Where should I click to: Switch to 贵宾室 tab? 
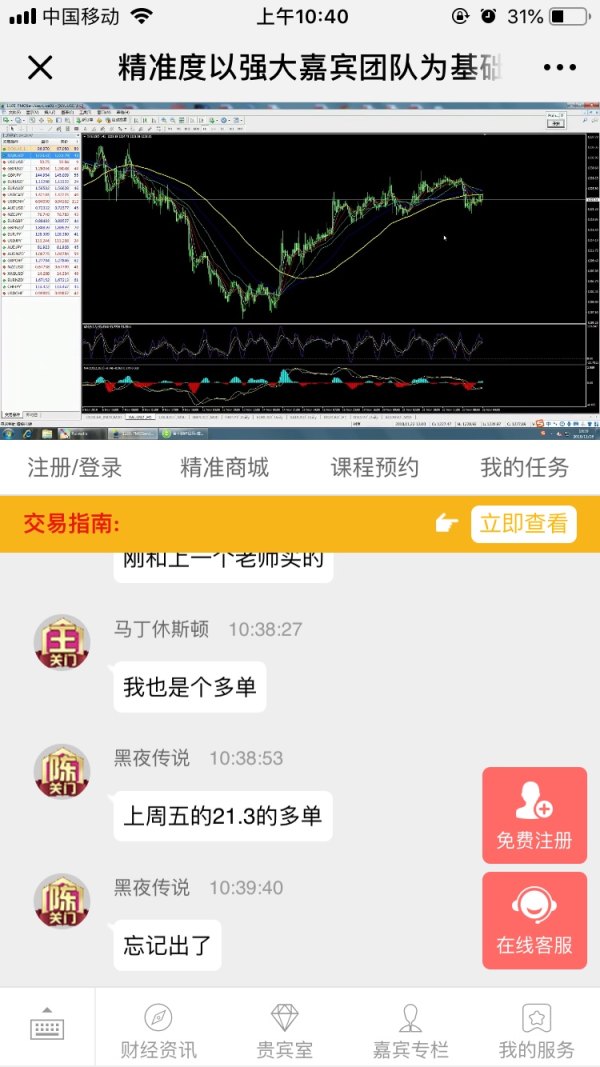pyautogui.click(x=285, y=1030)
